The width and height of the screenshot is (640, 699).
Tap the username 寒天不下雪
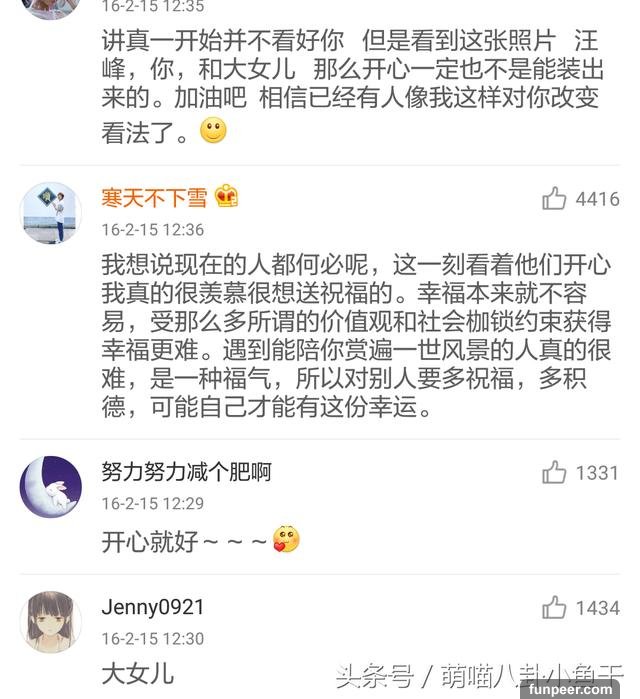coord(152,197)
